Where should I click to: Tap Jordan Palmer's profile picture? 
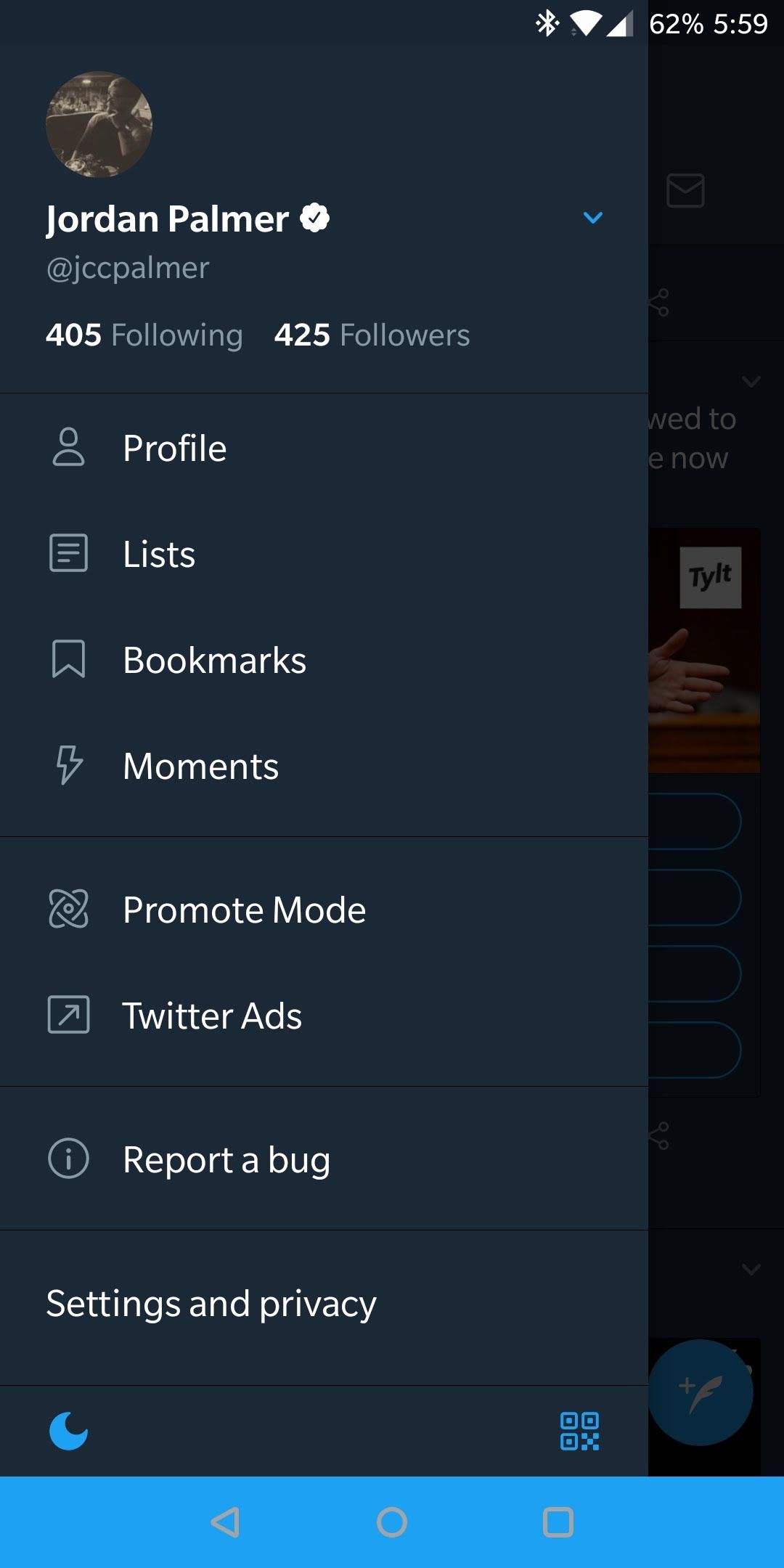click(99, 123)
